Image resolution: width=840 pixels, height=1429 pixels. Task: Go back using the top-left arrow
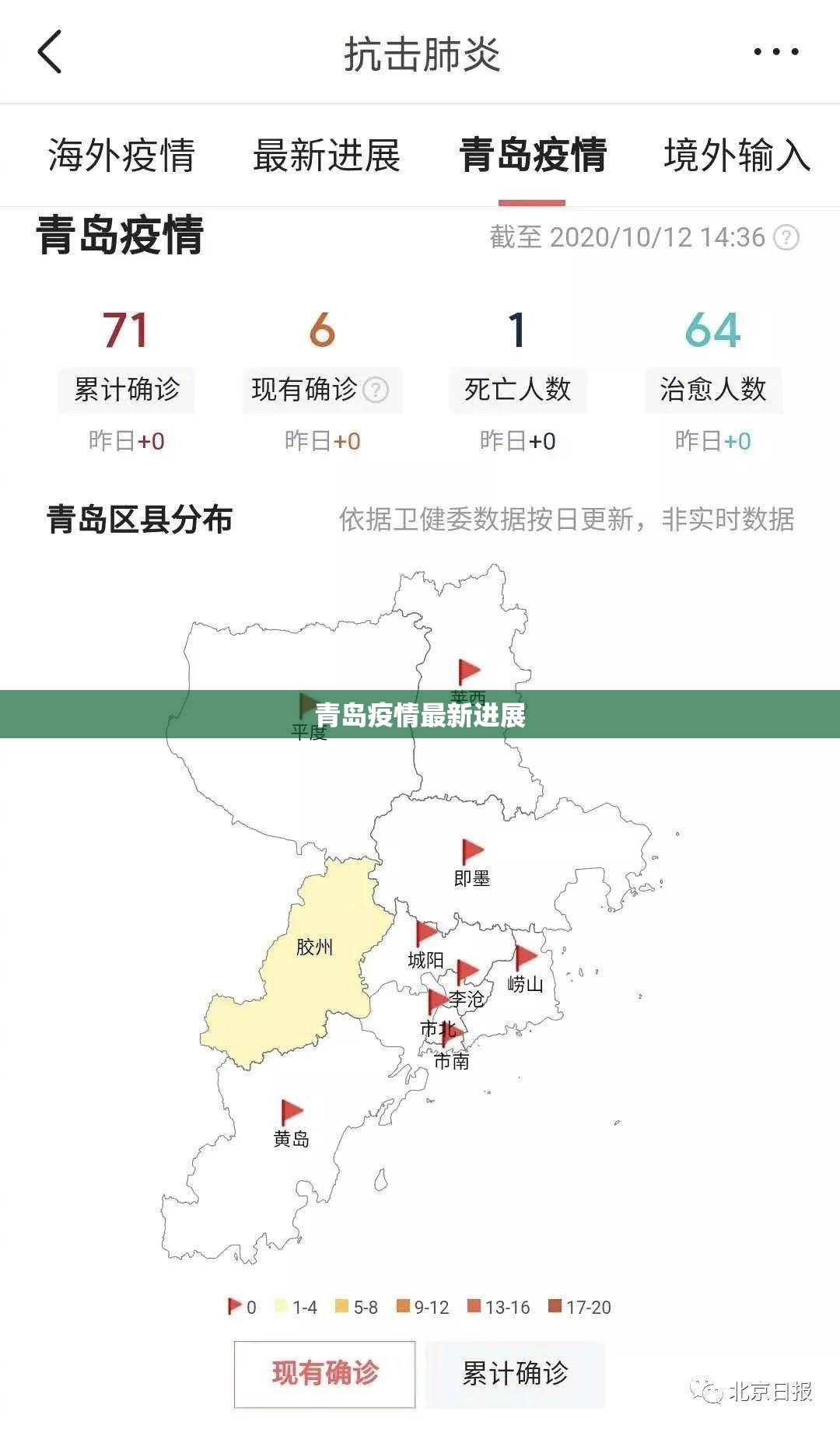pos(50,52)
